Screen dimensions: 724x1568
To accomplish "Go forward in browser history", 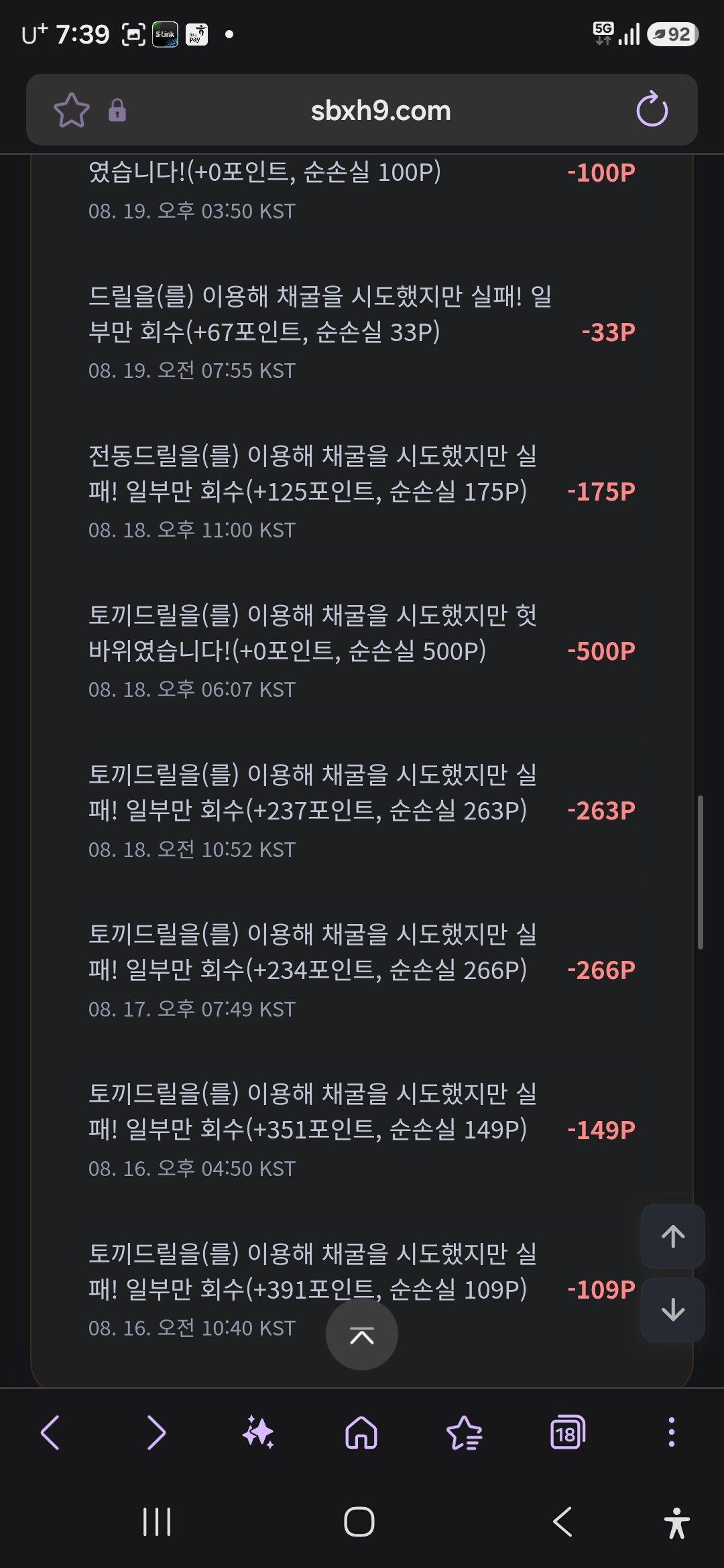I will click(156, 1433).
